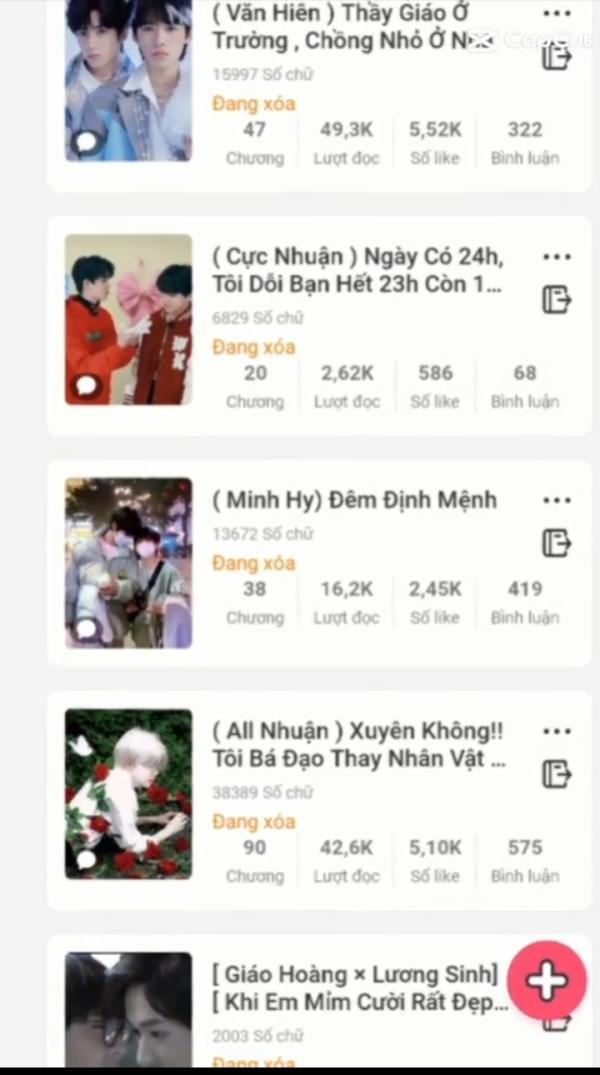Open the Cực Nhuận story card
The width and height of the screenshot is (600, 1075).
click(x=319, y=326)
